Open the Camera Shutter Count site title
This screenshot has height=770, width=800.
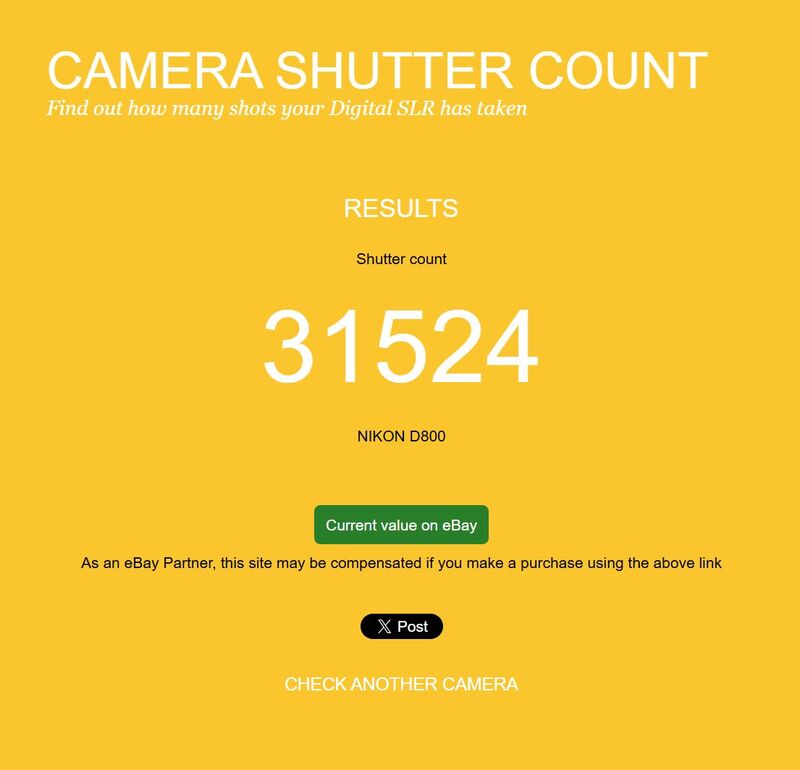click(377, 71)
